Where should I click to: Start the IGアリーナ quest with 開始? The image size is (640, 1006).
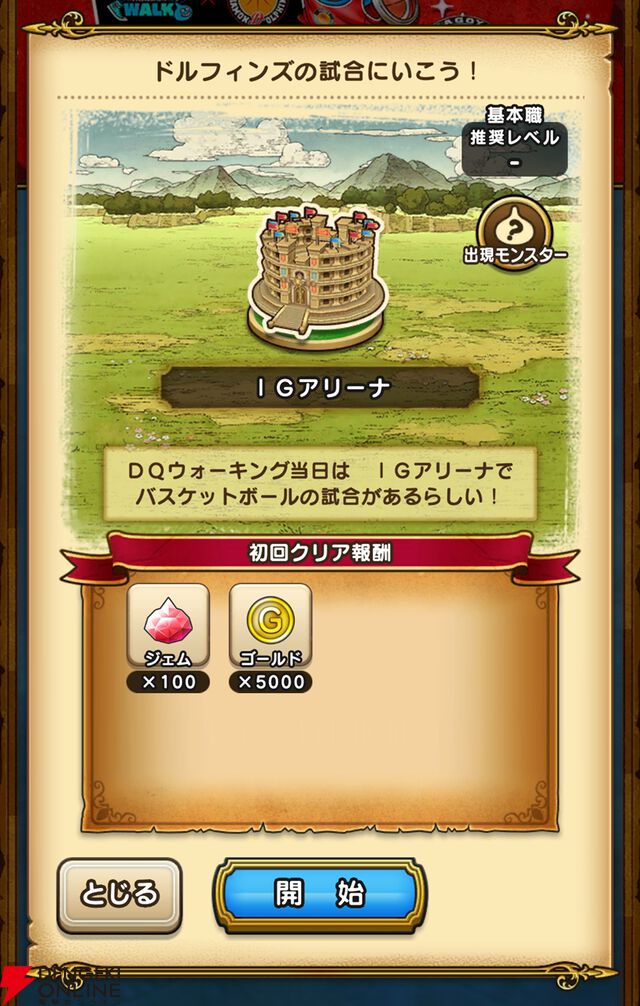[x=320, y=894]
